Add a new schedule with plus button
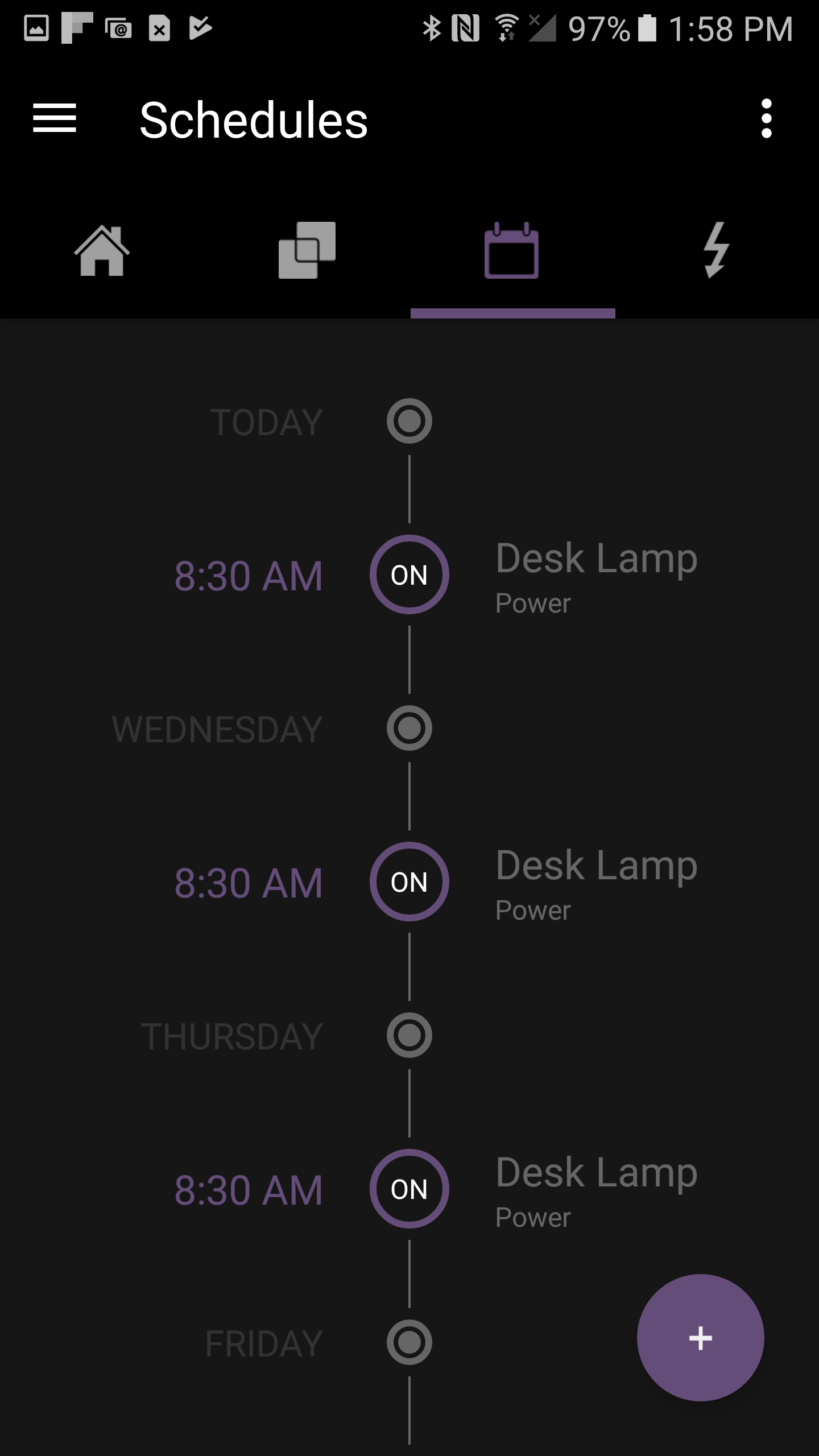This screenshot has height=1456, width=819. pyautogui.click(x=700, y=1338)
